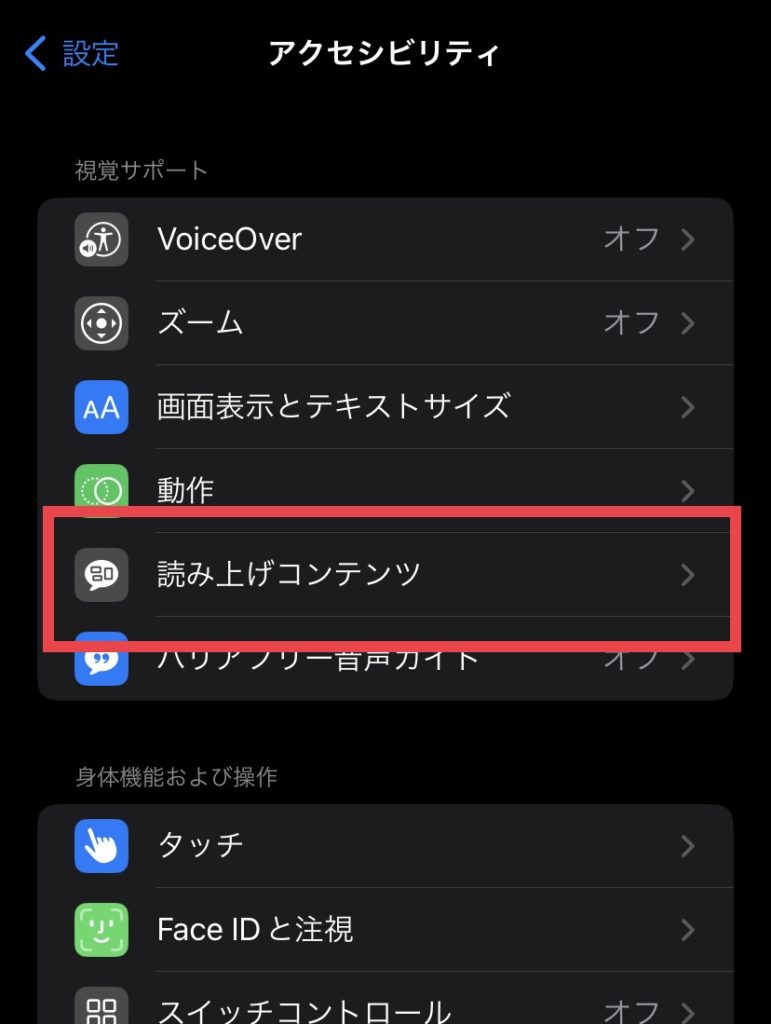Open VoiceOver settings

pyautogui.click(x=385, y=239)
